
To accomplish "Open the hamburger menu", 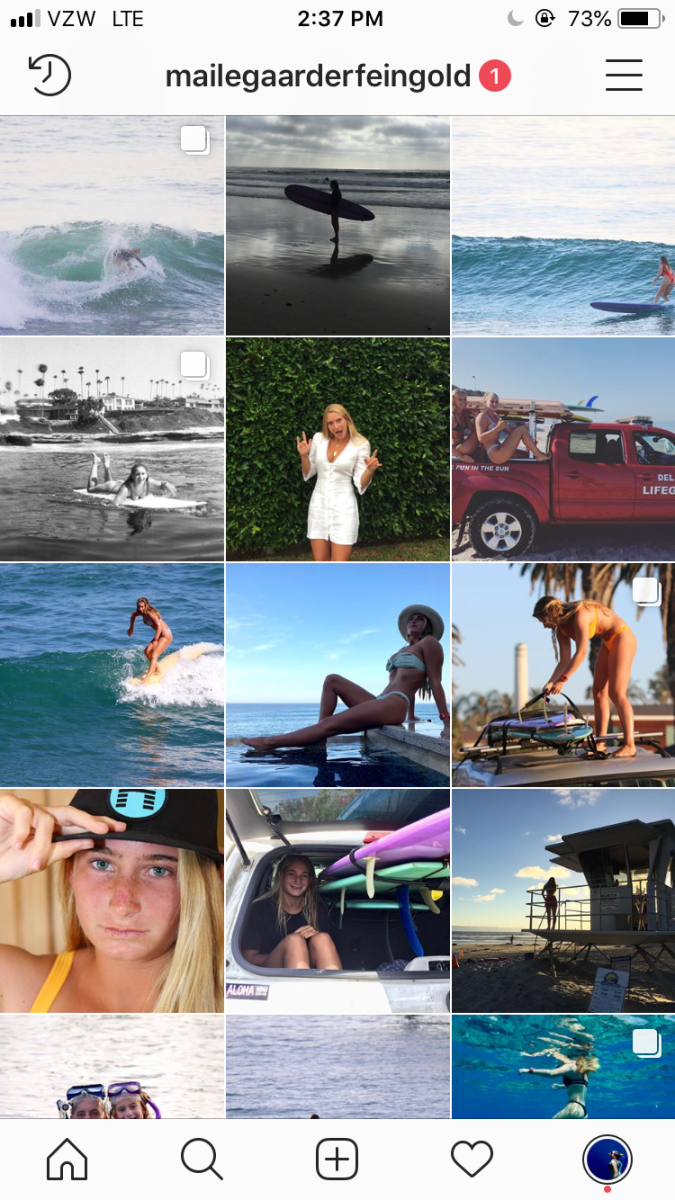I will [623, 76].
